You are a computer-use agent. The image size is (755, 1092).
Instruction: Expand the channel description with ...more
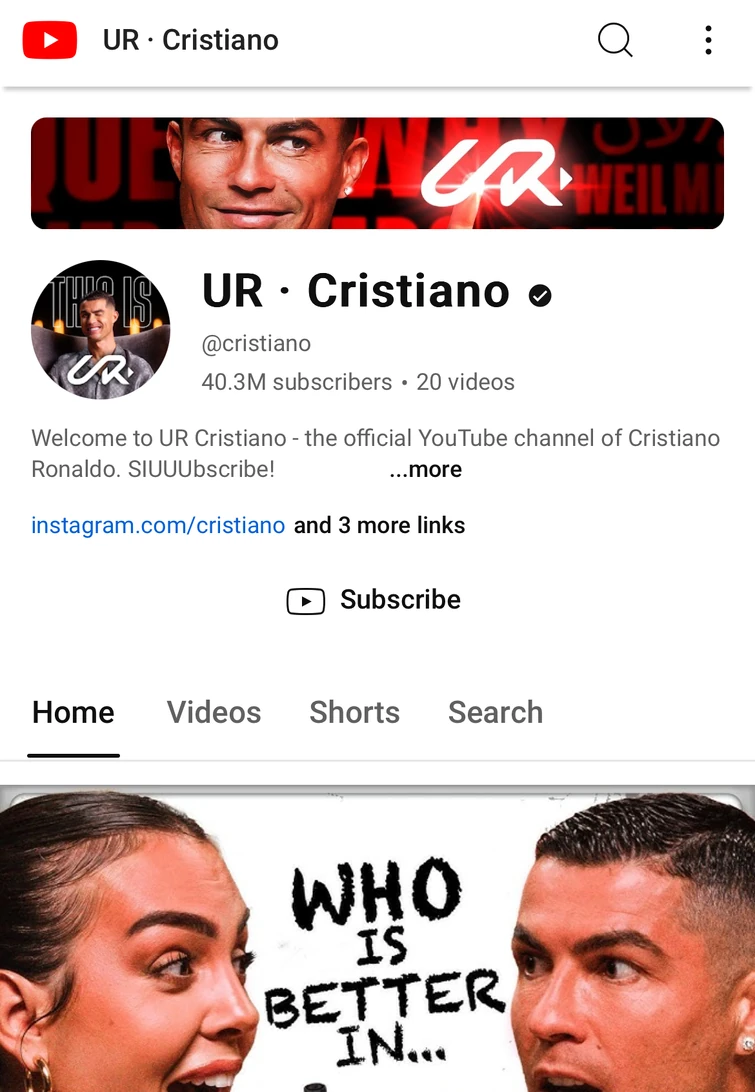426,470
